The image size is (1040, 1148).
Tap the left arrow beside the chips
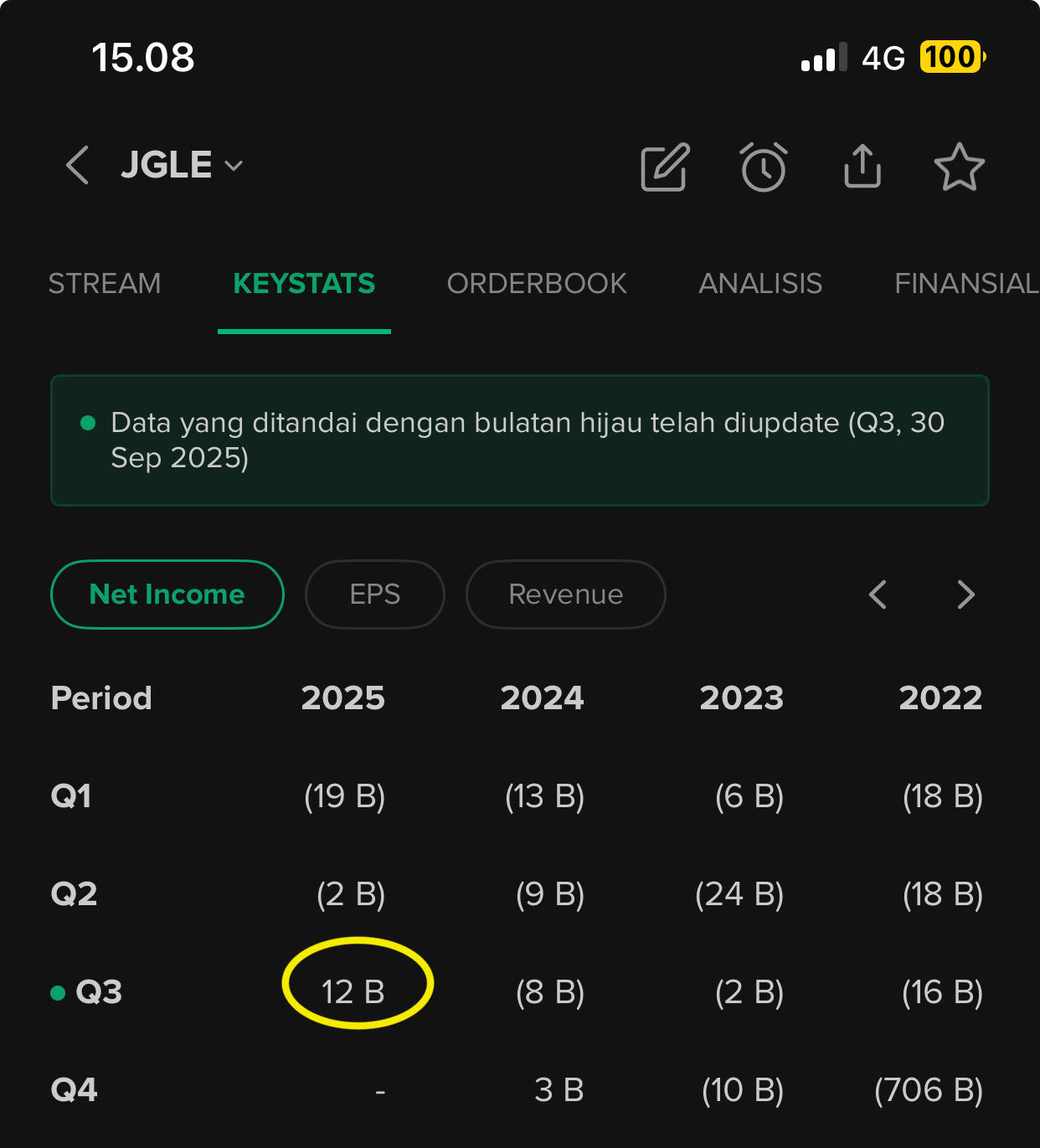point(878,595)
